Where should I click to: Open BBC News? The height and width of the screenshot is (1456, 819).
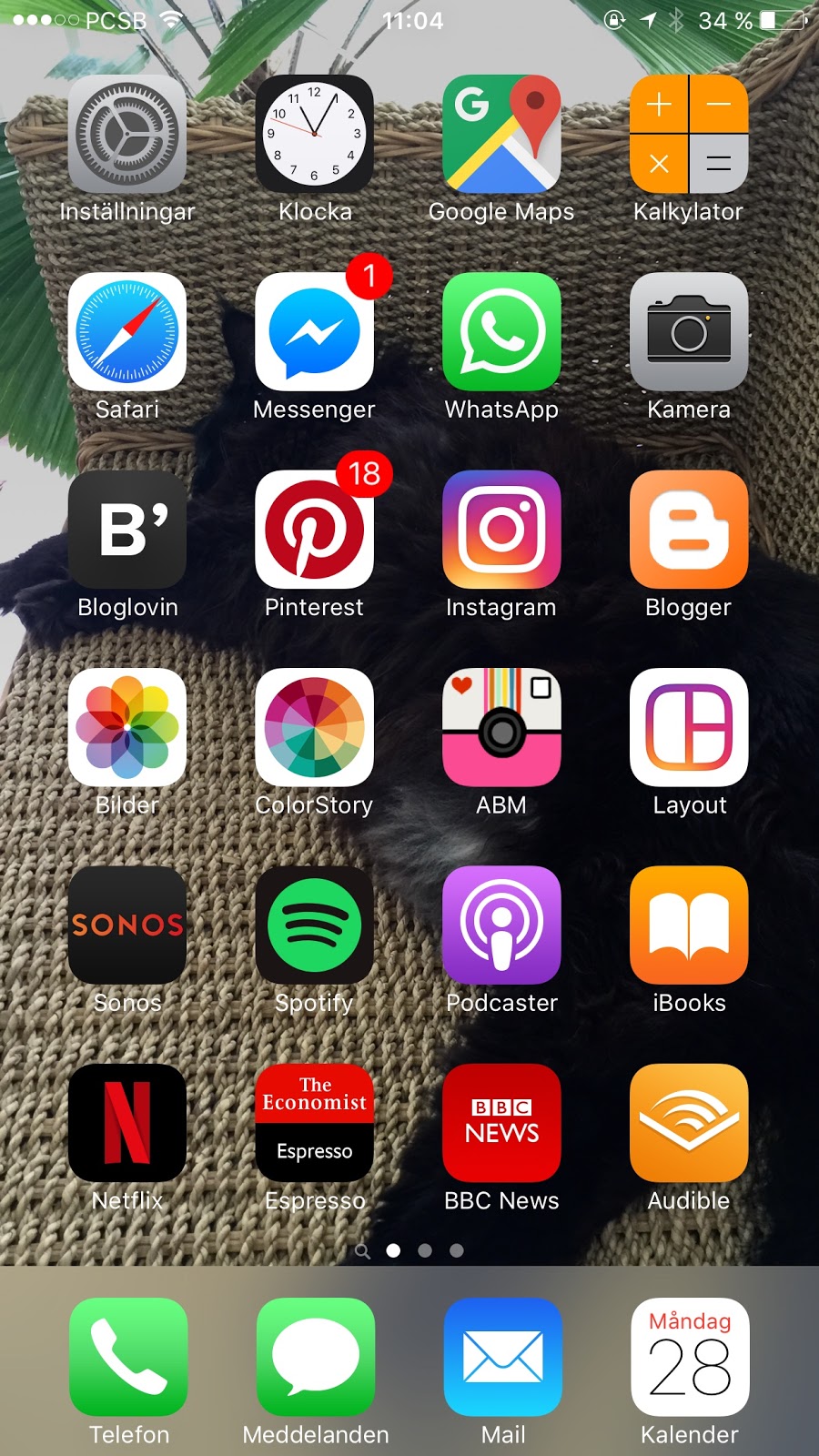click(501, 1123)
